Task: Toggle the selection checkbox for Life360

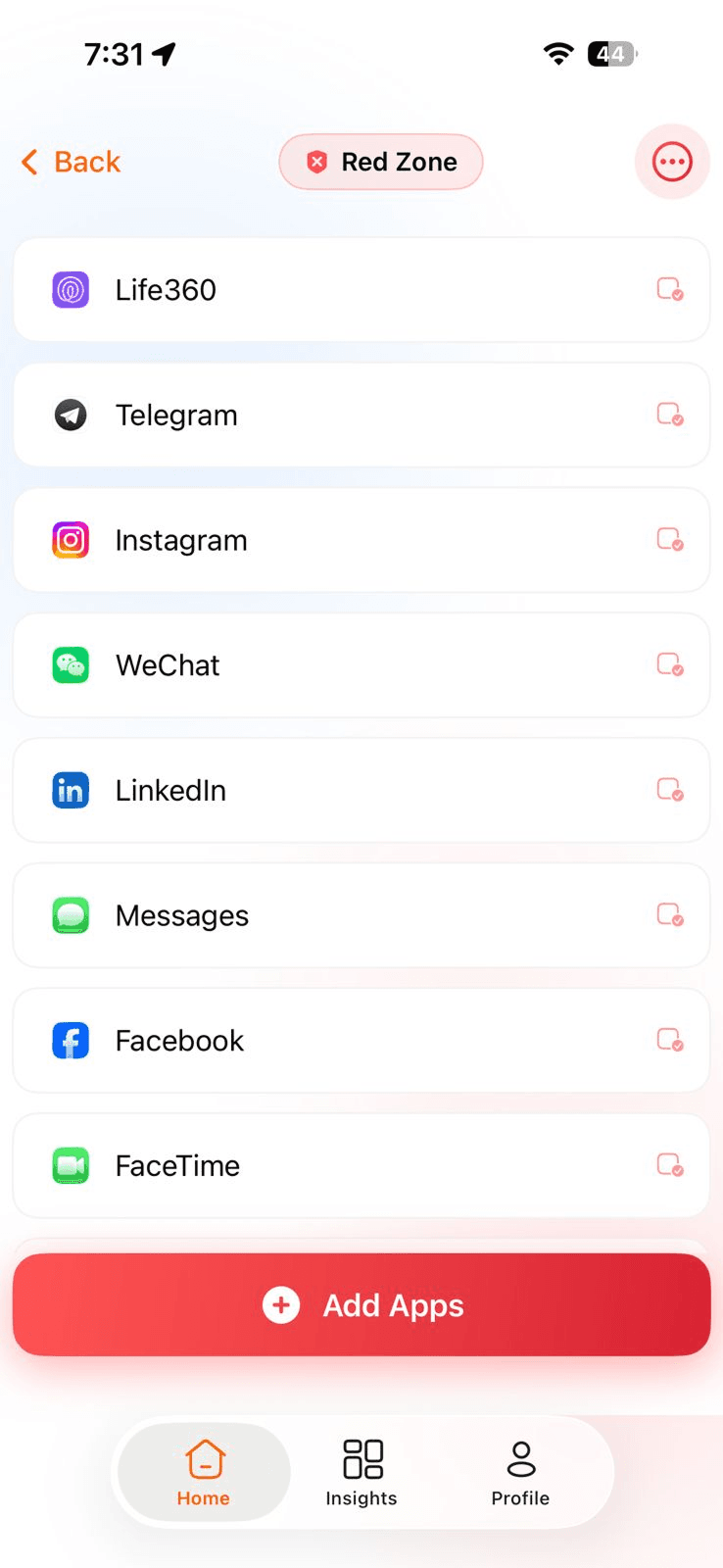Action: pos(670,289)
